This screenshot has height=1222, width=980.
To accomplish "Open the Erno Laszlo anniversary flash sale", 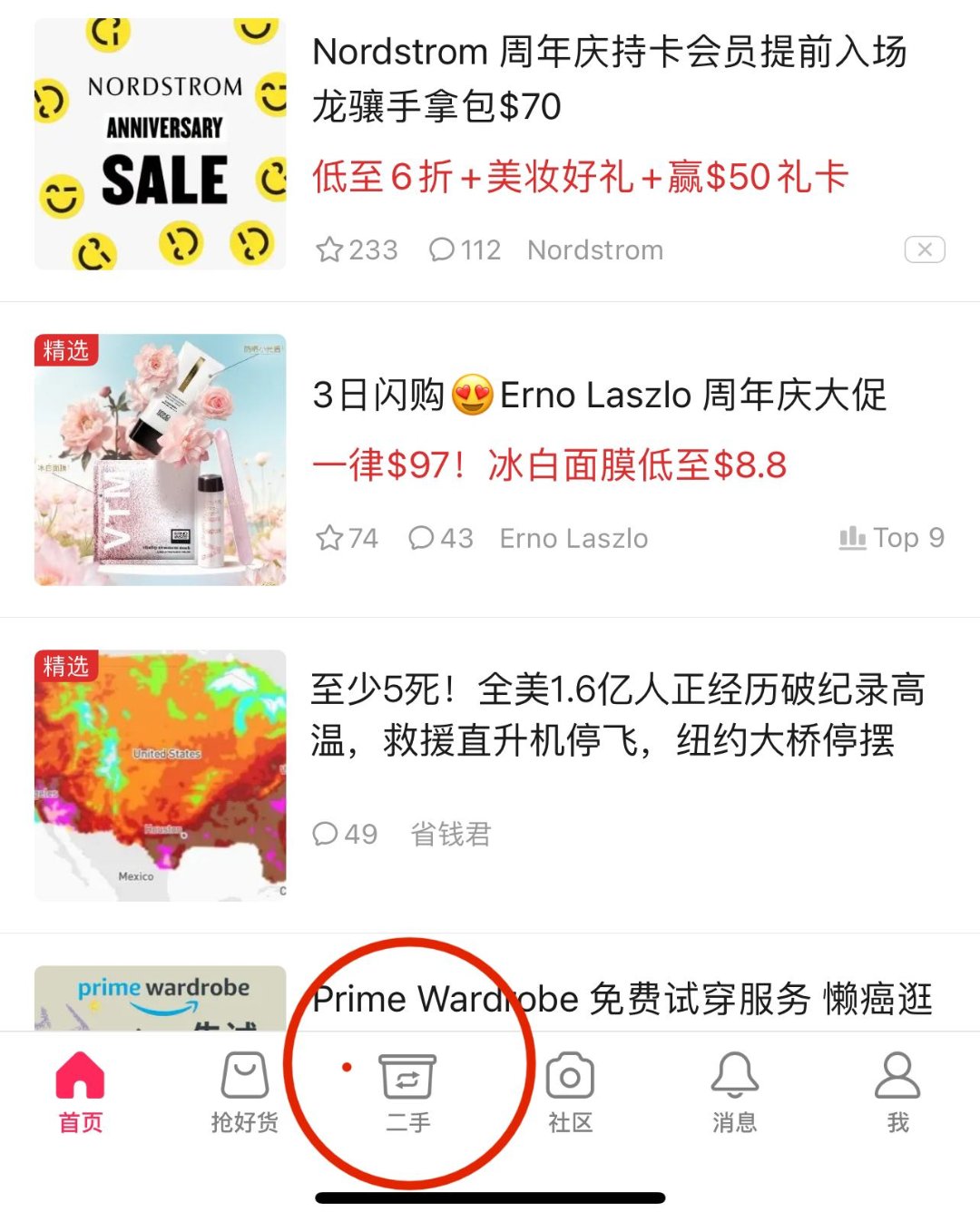I will (599, 396).
